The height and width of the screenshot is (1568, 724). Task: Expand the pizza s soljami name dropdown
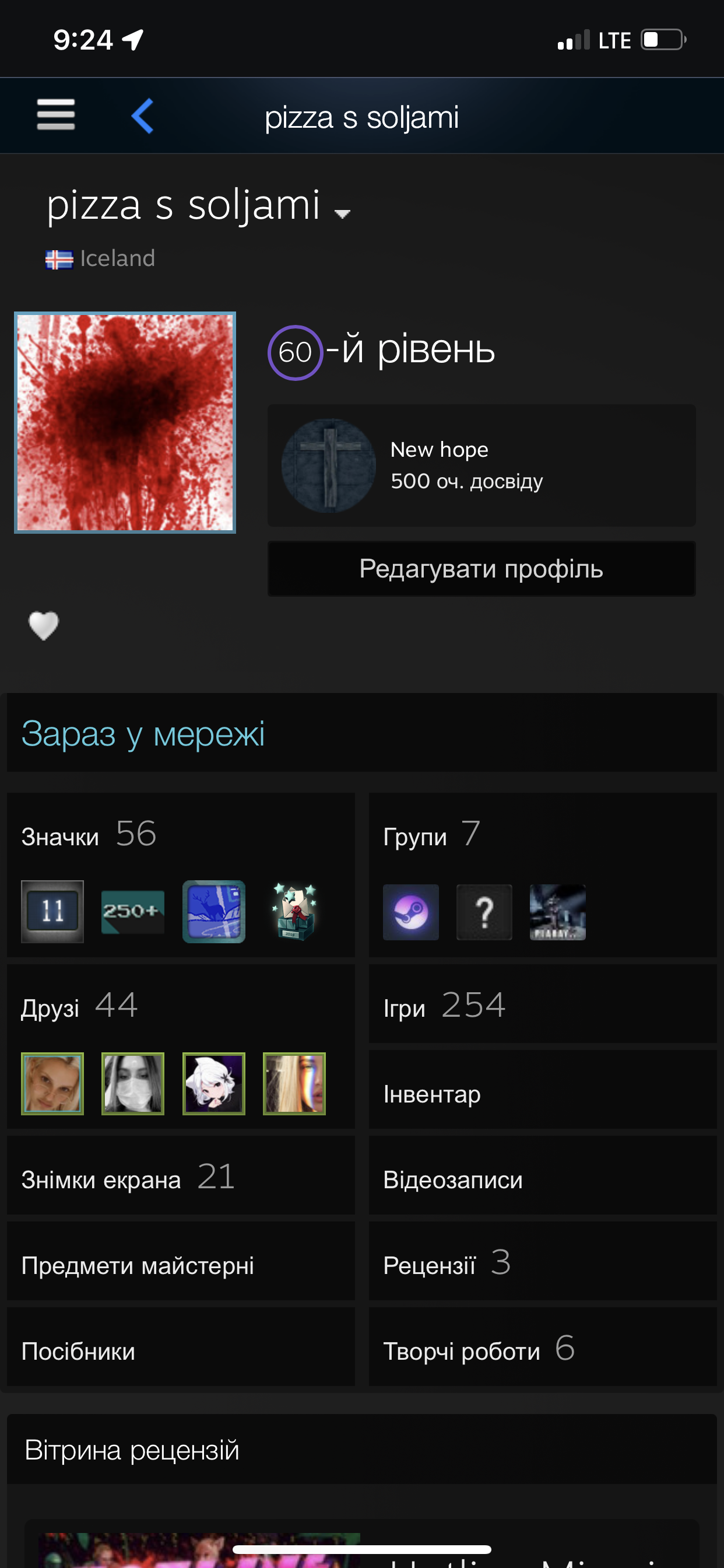coord(343,213)
